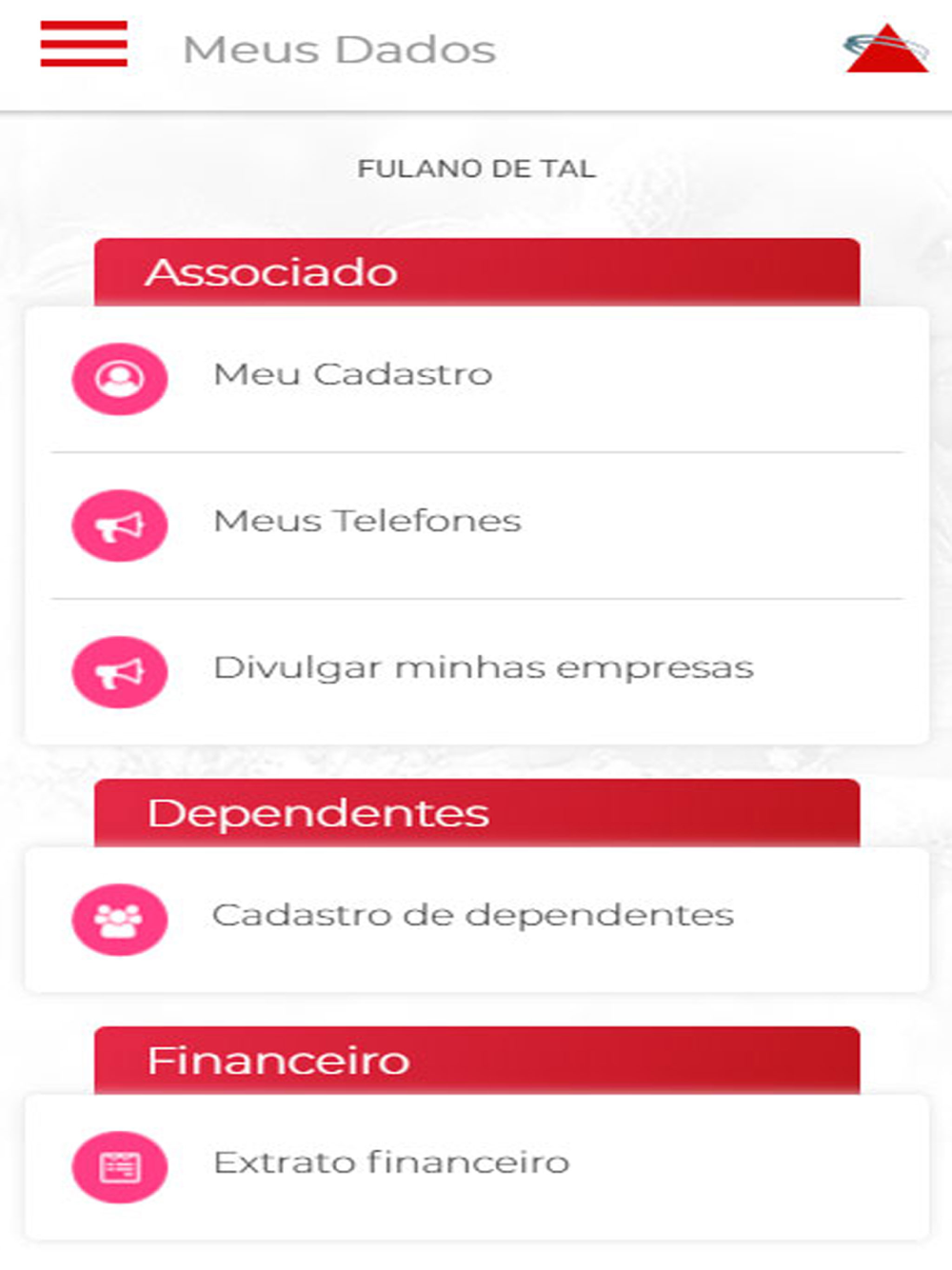Open Meu Cadastro
The image size is (952, 1270).
pyautogui.click(x=352, y=375)
